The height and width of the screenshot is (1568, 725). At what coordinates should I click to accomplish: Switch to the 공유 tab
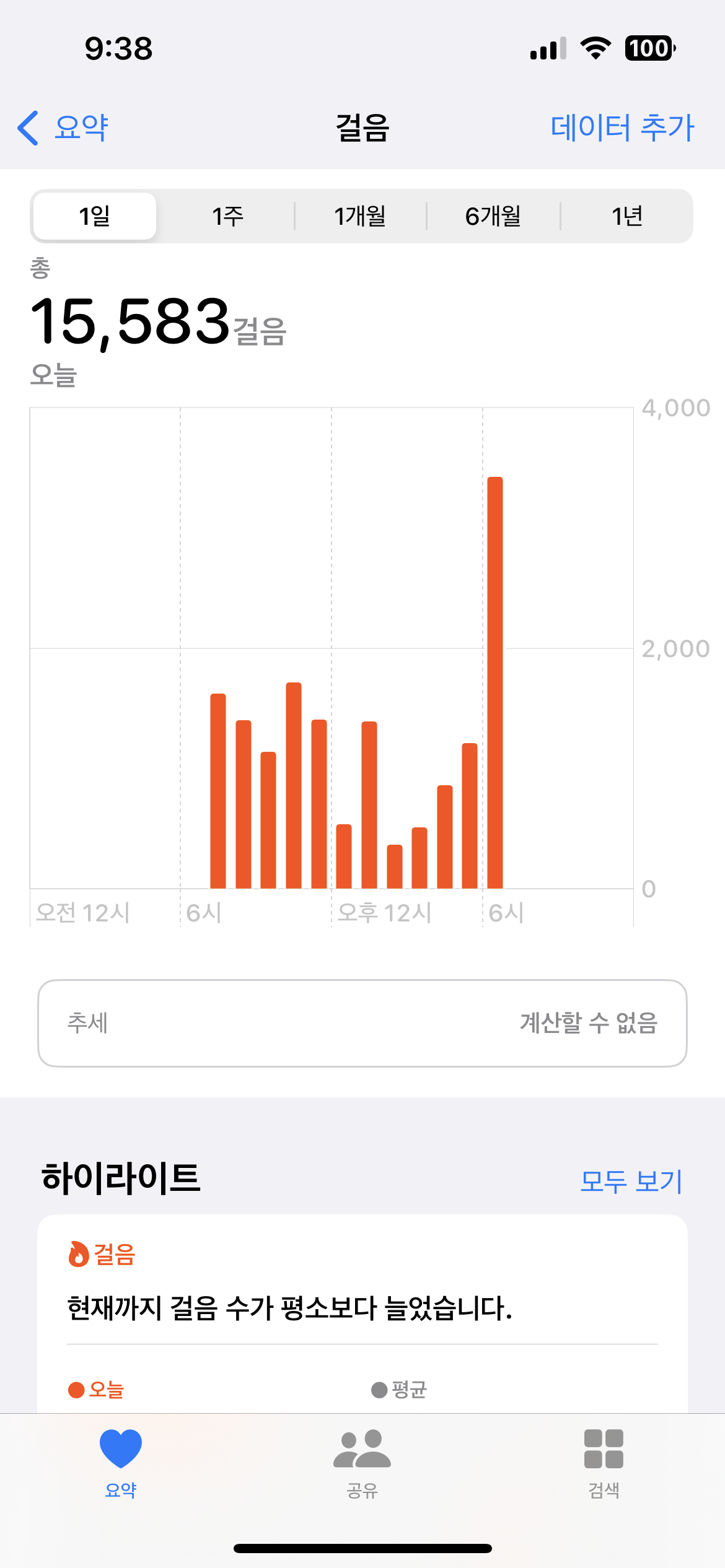[362, 1461]
